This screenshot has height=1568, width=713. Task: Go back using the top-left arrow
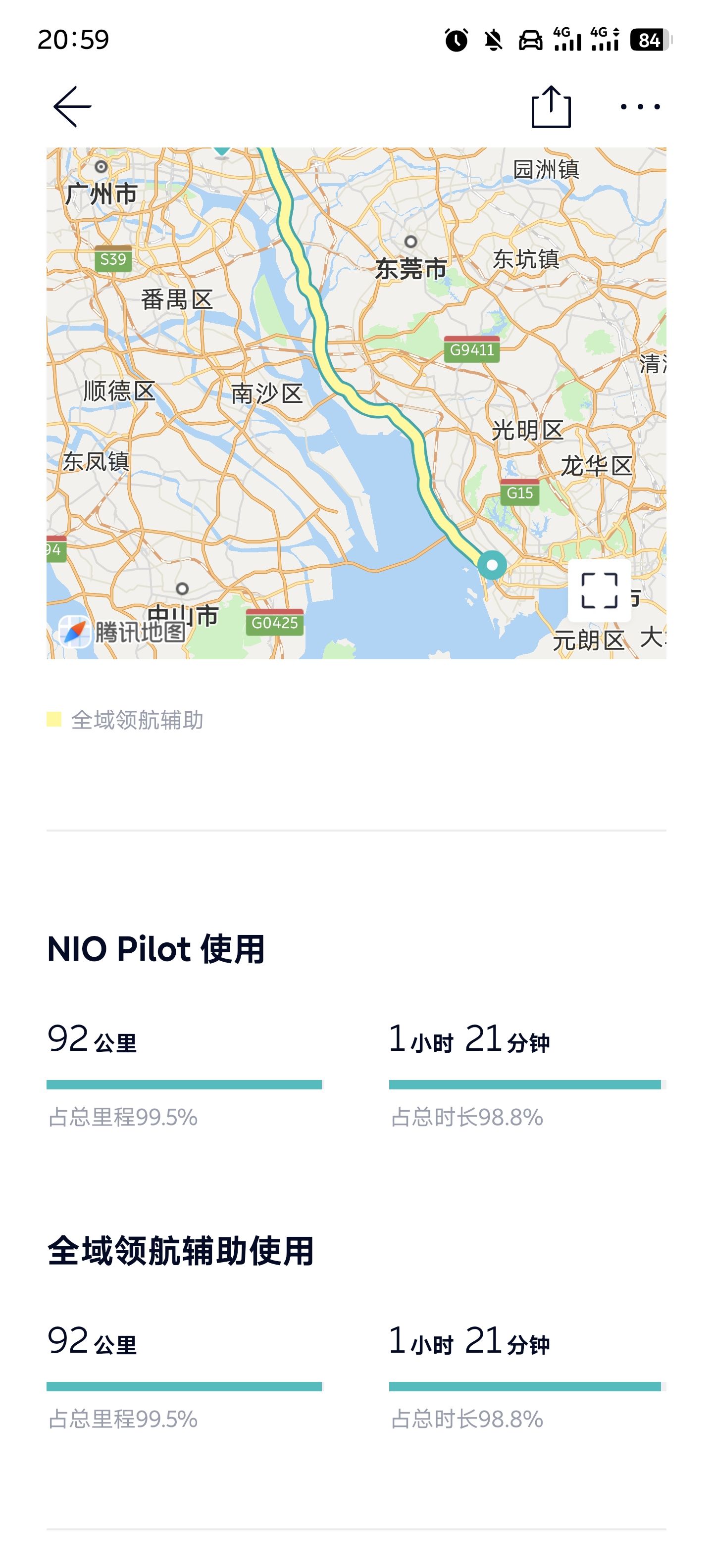(72, 106)
